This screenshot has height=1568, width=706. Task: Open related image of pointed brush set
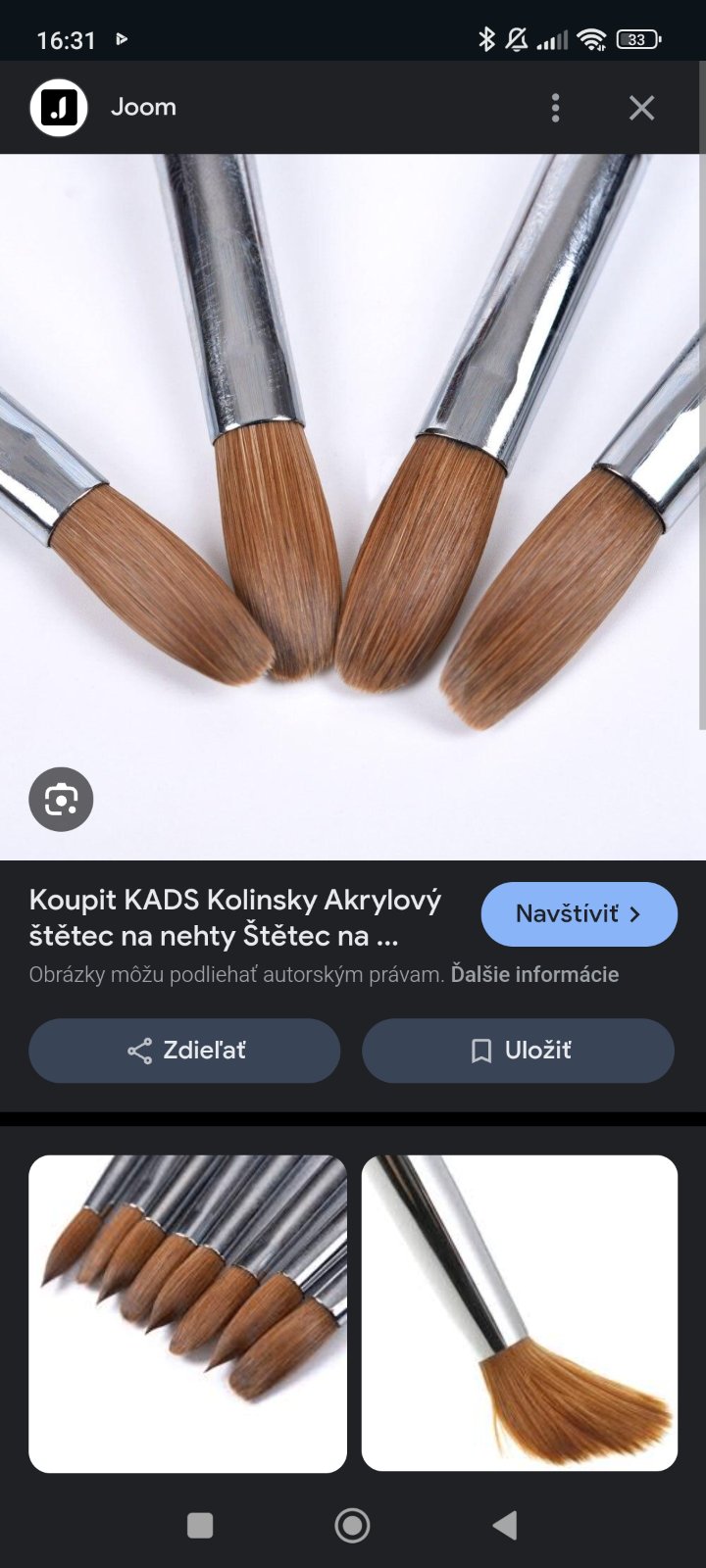click(187, 1313)
